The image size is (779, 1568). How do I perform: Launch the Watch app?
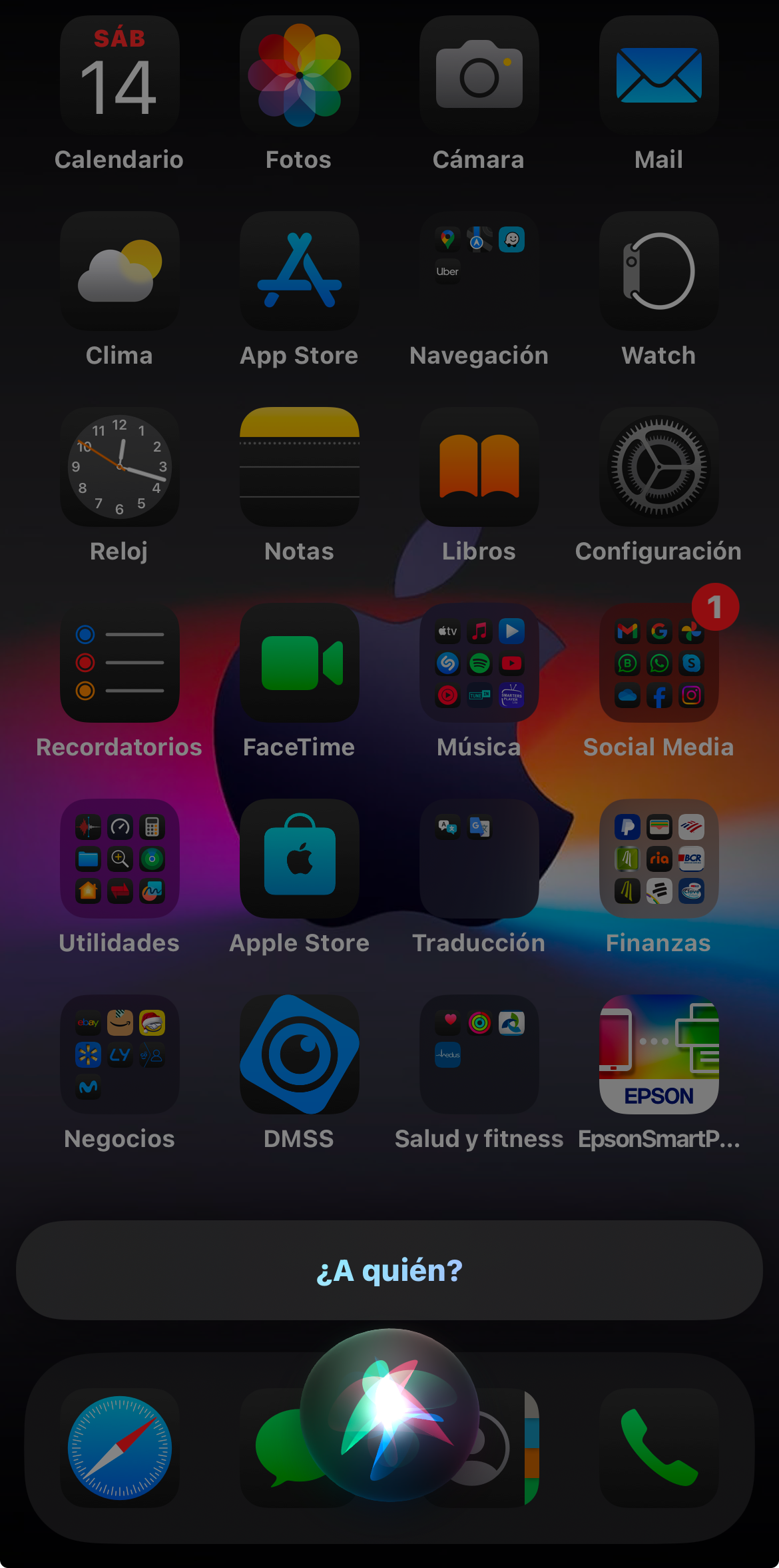(659, 271)
